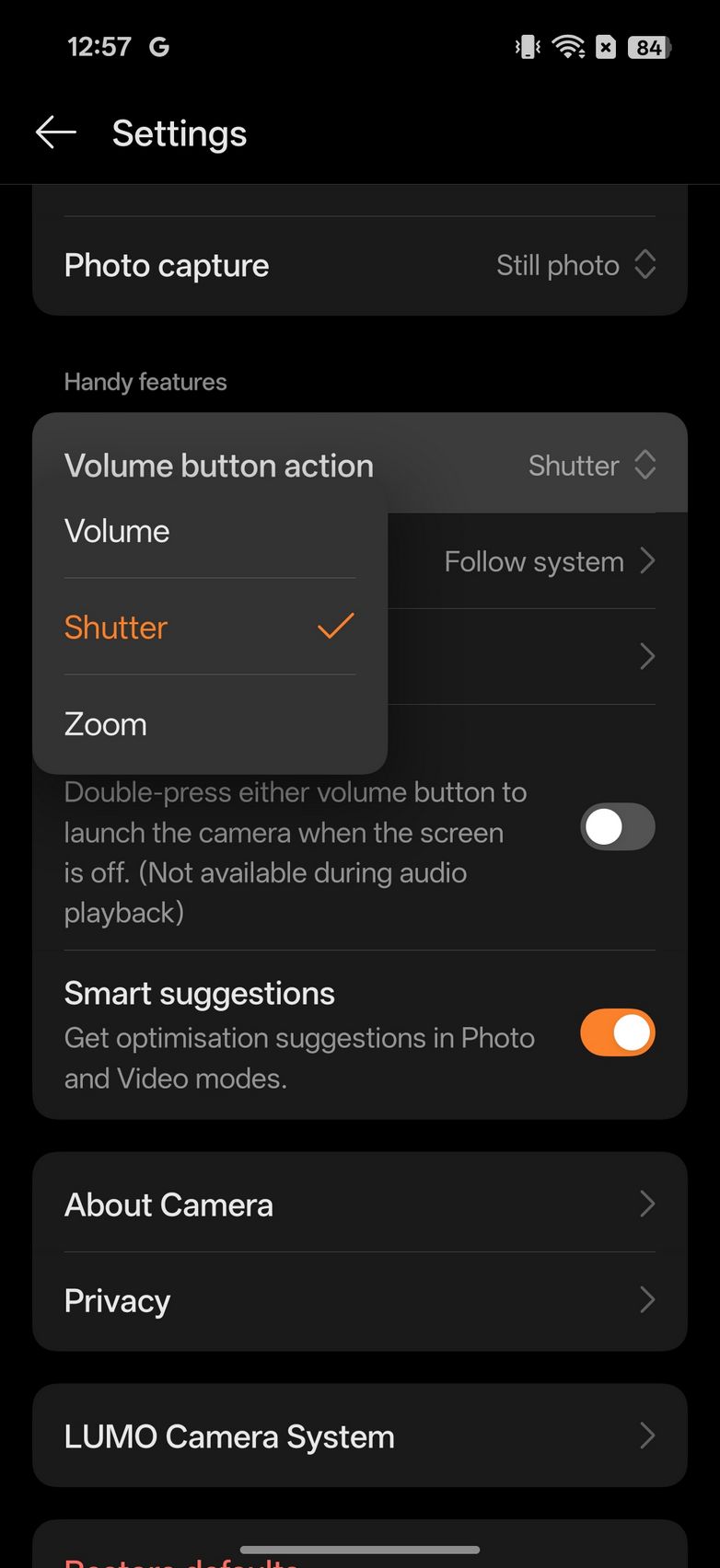Open About Camera
The image size is (720, 1568).
click(359, 1205)
